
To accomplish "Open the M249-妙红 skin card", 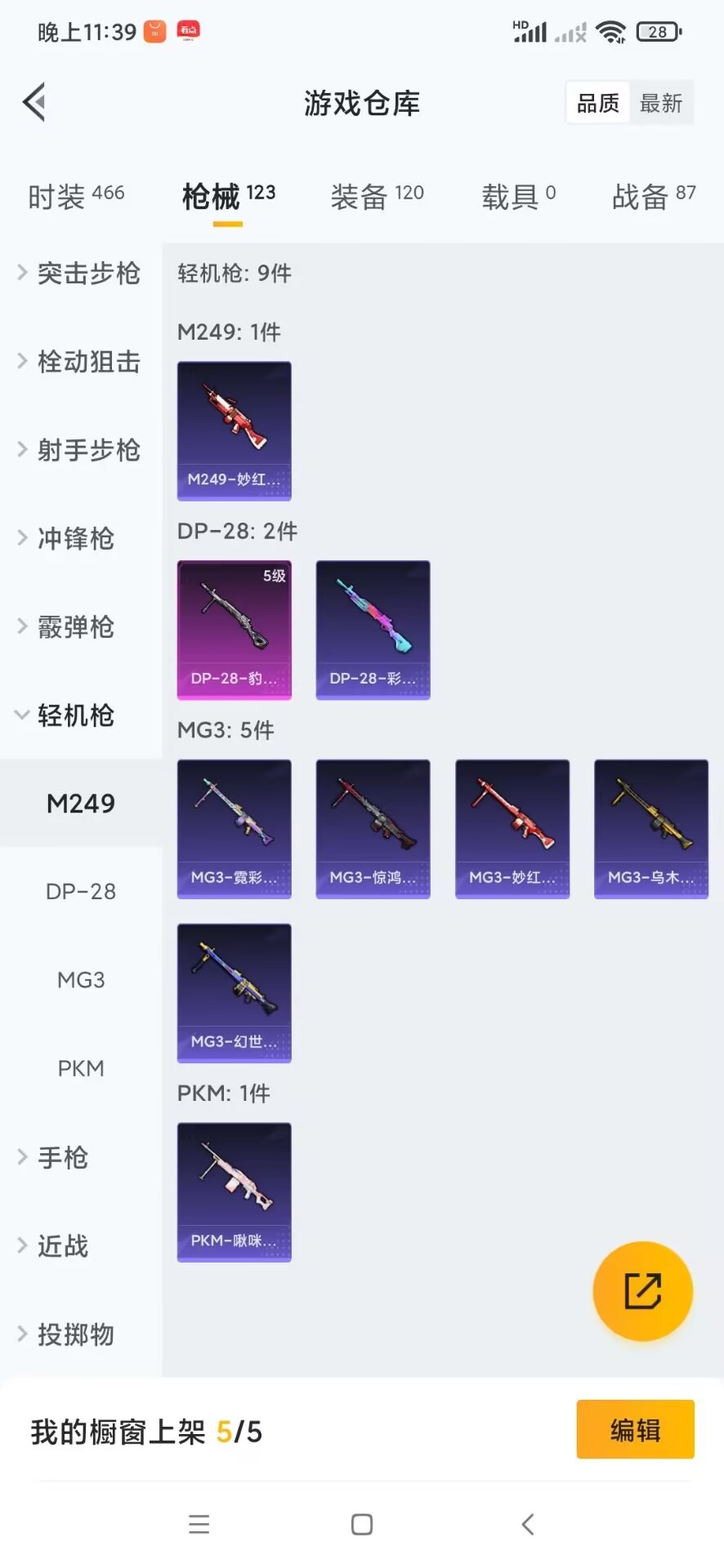I will [x=234, y=430].
